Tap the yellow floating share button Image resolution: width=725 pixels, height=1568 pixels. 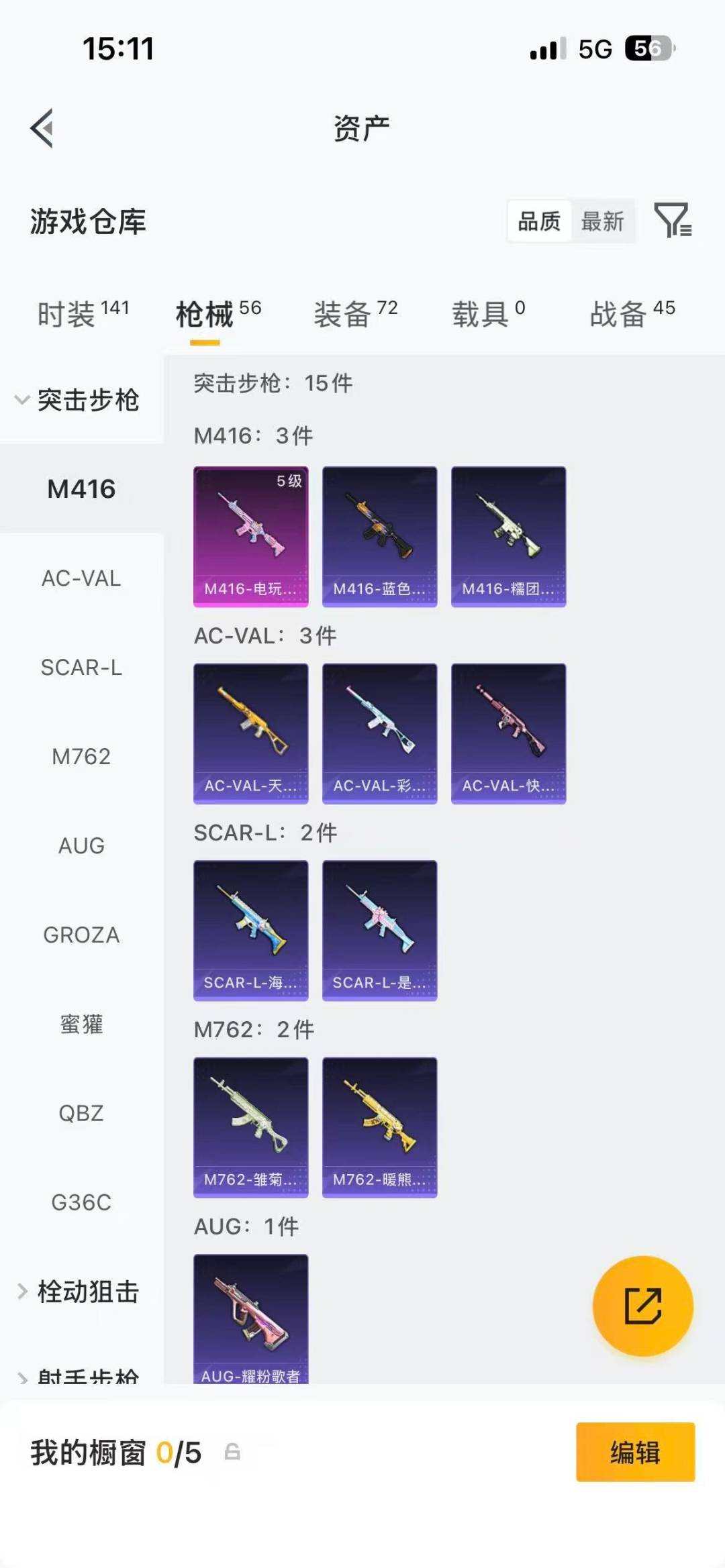pos(642,1306)
